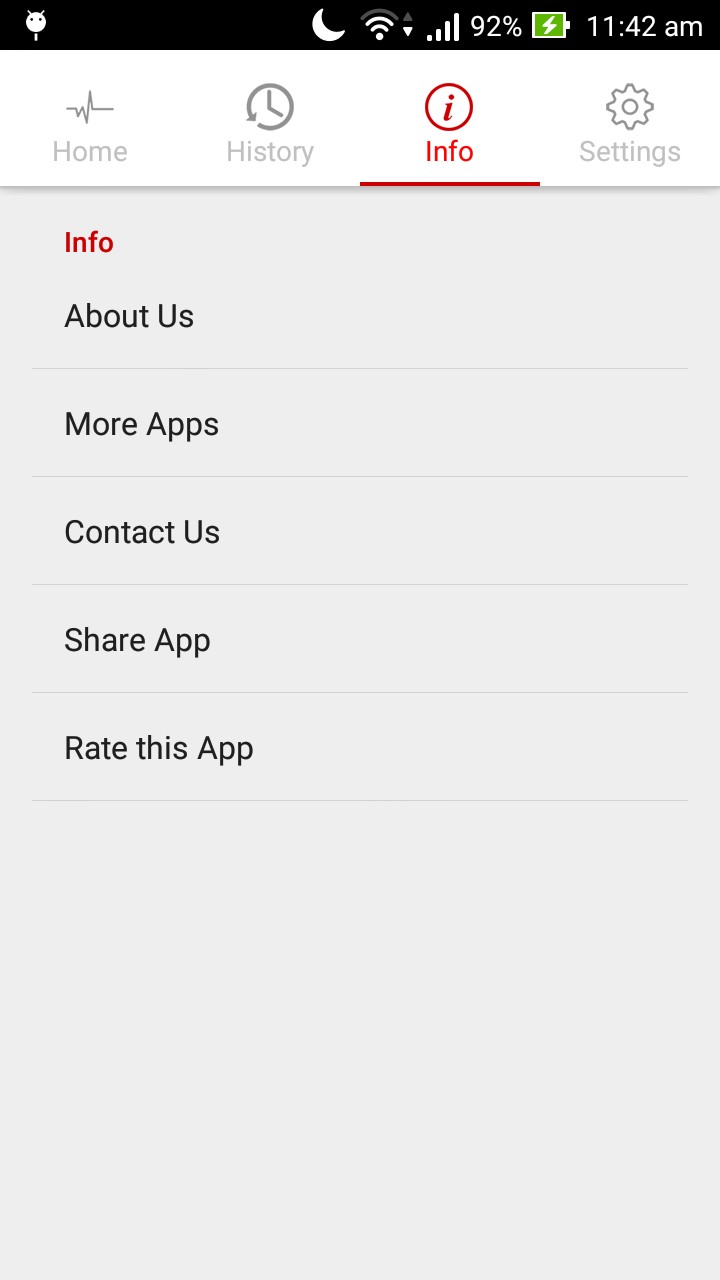The width and height of the screenshot is (720, 1280).
Task: Switch to the Home tab
Action: click(90, 125)
